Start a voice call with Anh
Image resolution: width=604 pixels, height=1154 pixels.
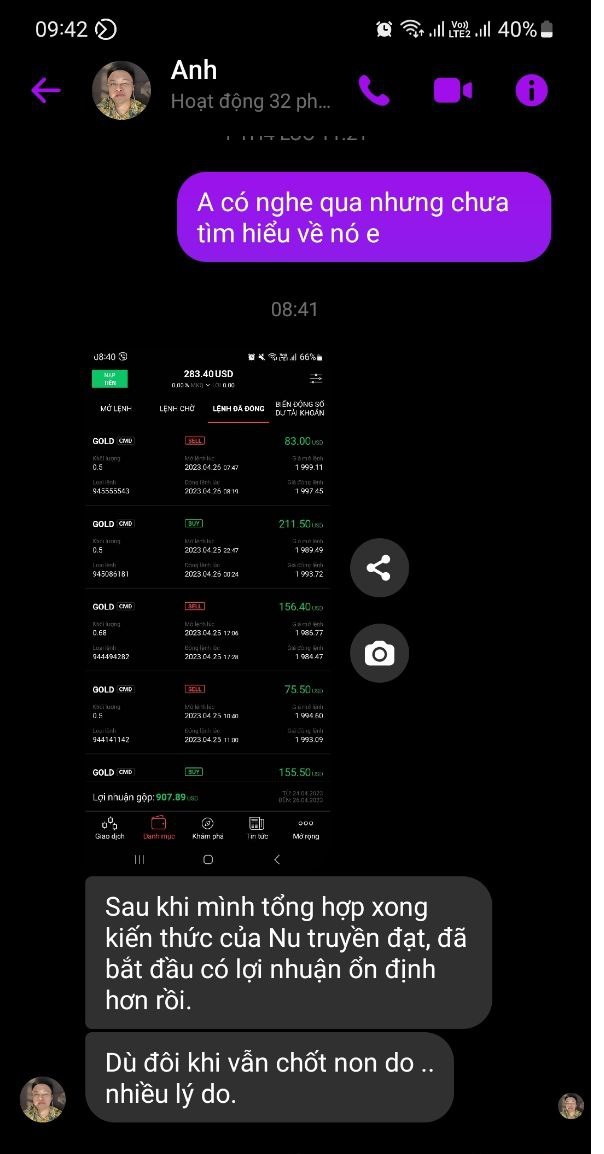pos(373,91)
